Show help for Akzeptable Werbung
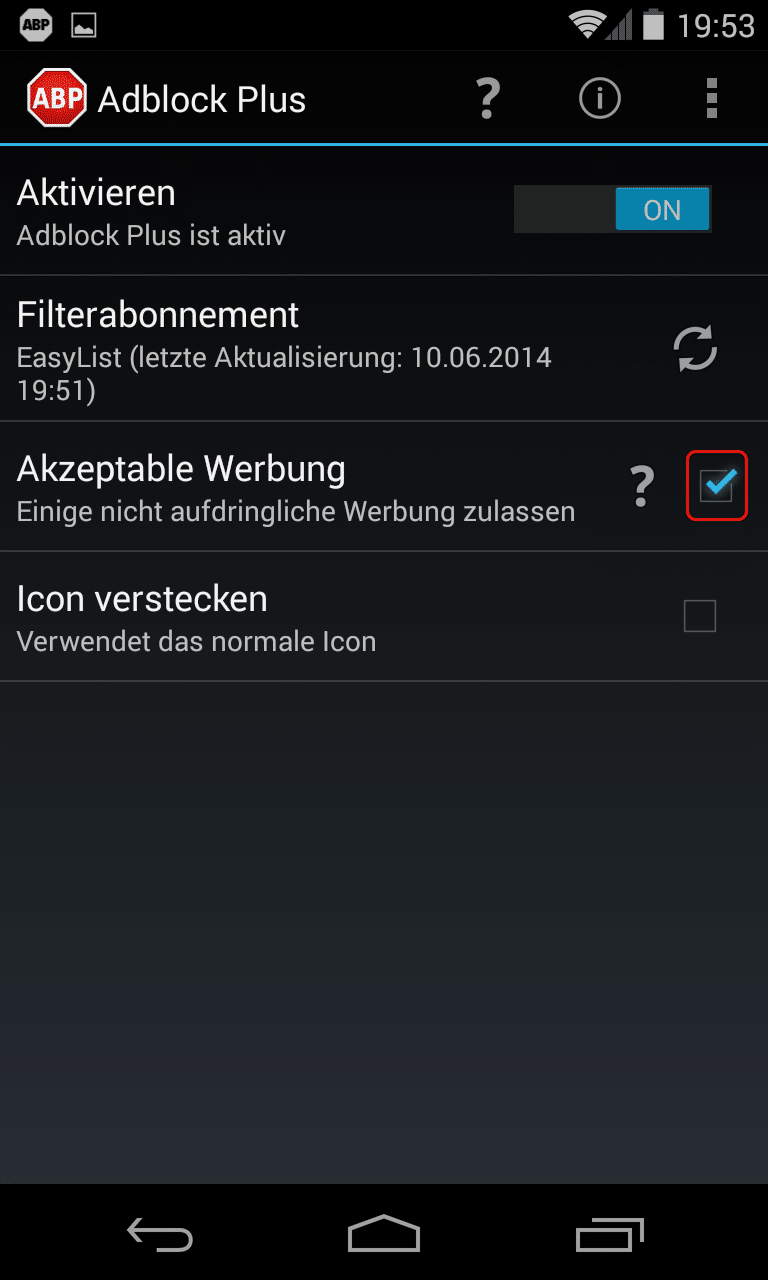 (x=642, y=486)
